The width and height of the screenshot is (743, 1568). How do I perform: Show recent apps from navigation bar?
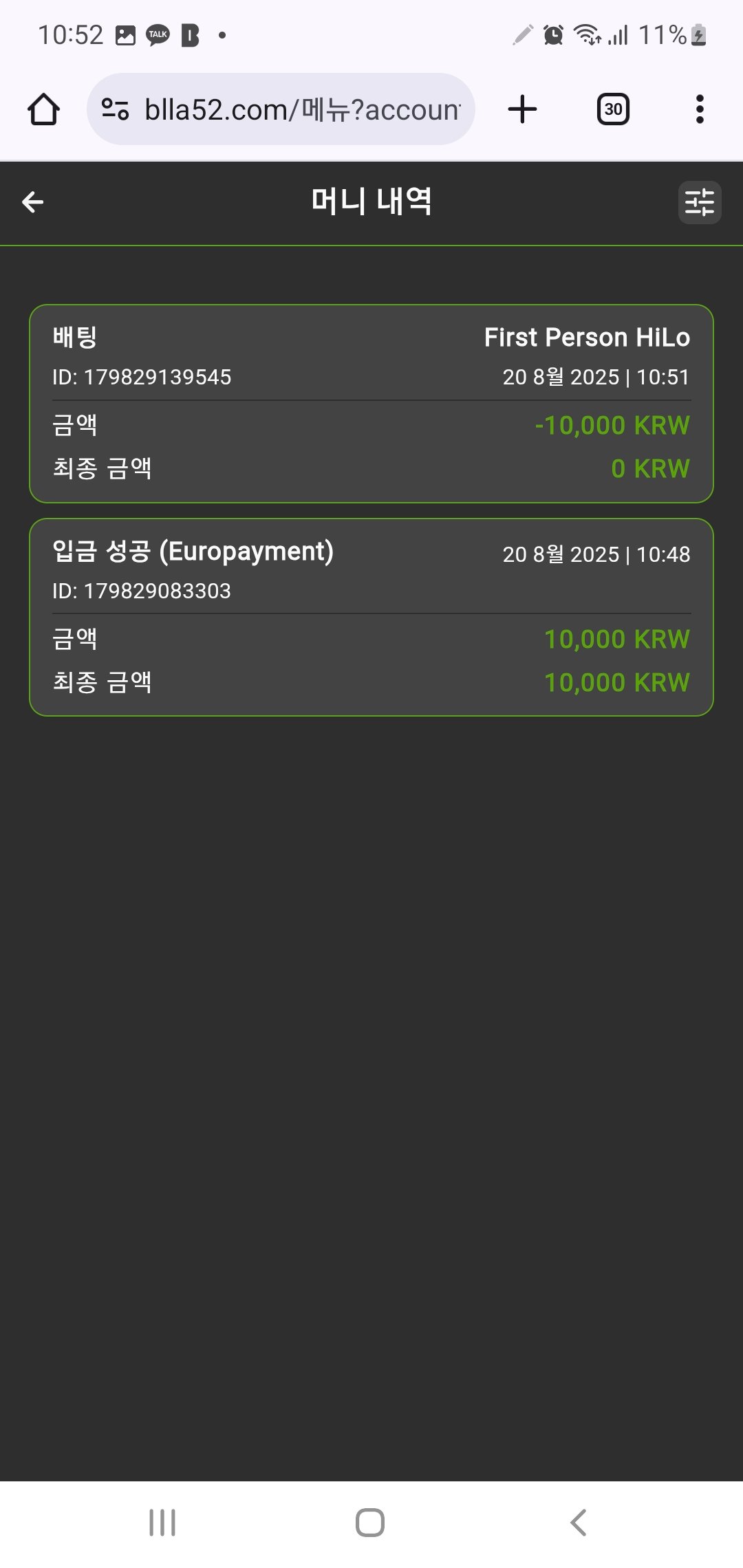click(x=162, y=1523)
